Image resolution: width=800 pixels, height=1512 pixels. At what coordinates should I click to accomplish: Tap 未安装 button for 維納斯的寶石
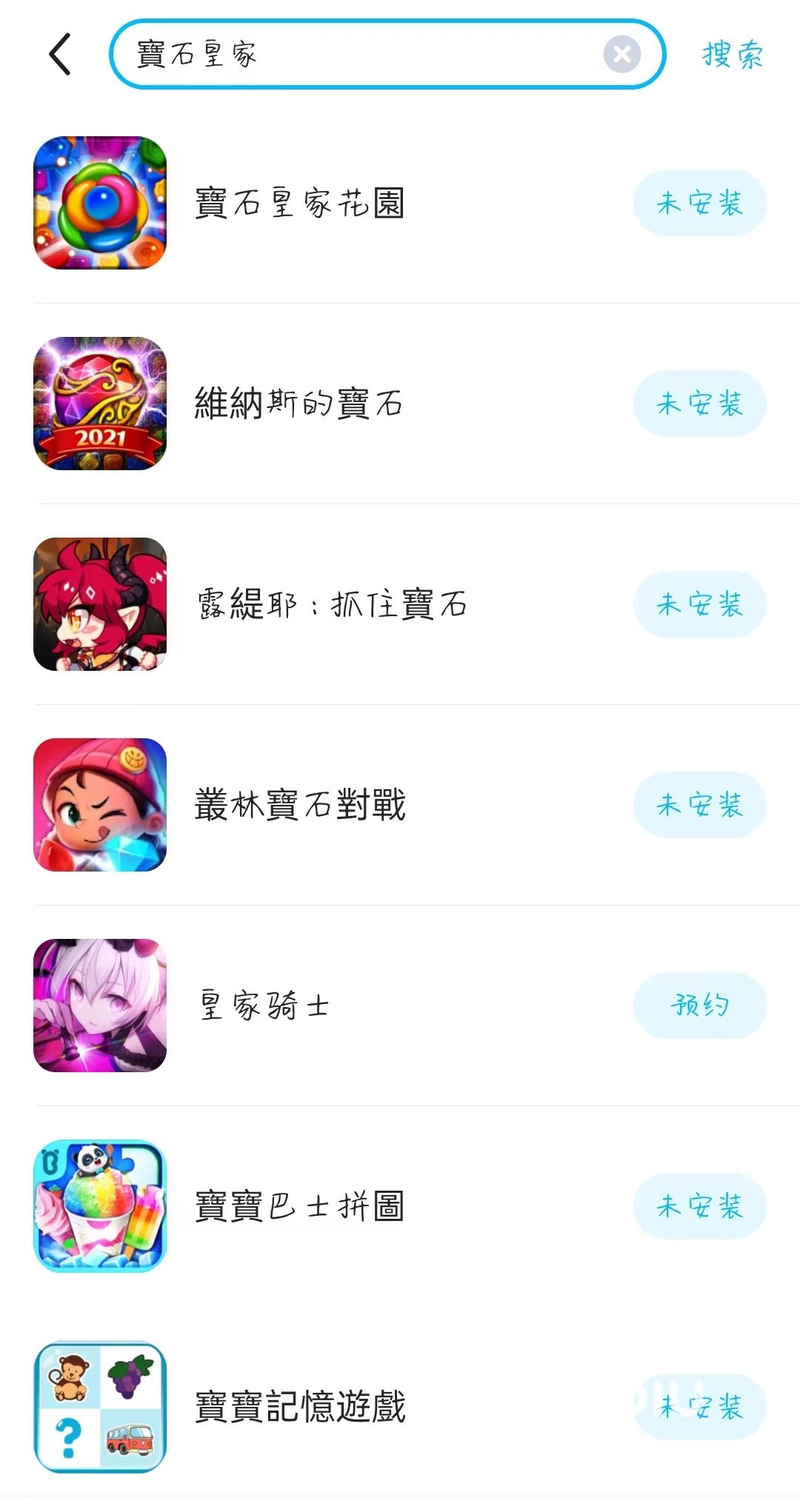699,404
